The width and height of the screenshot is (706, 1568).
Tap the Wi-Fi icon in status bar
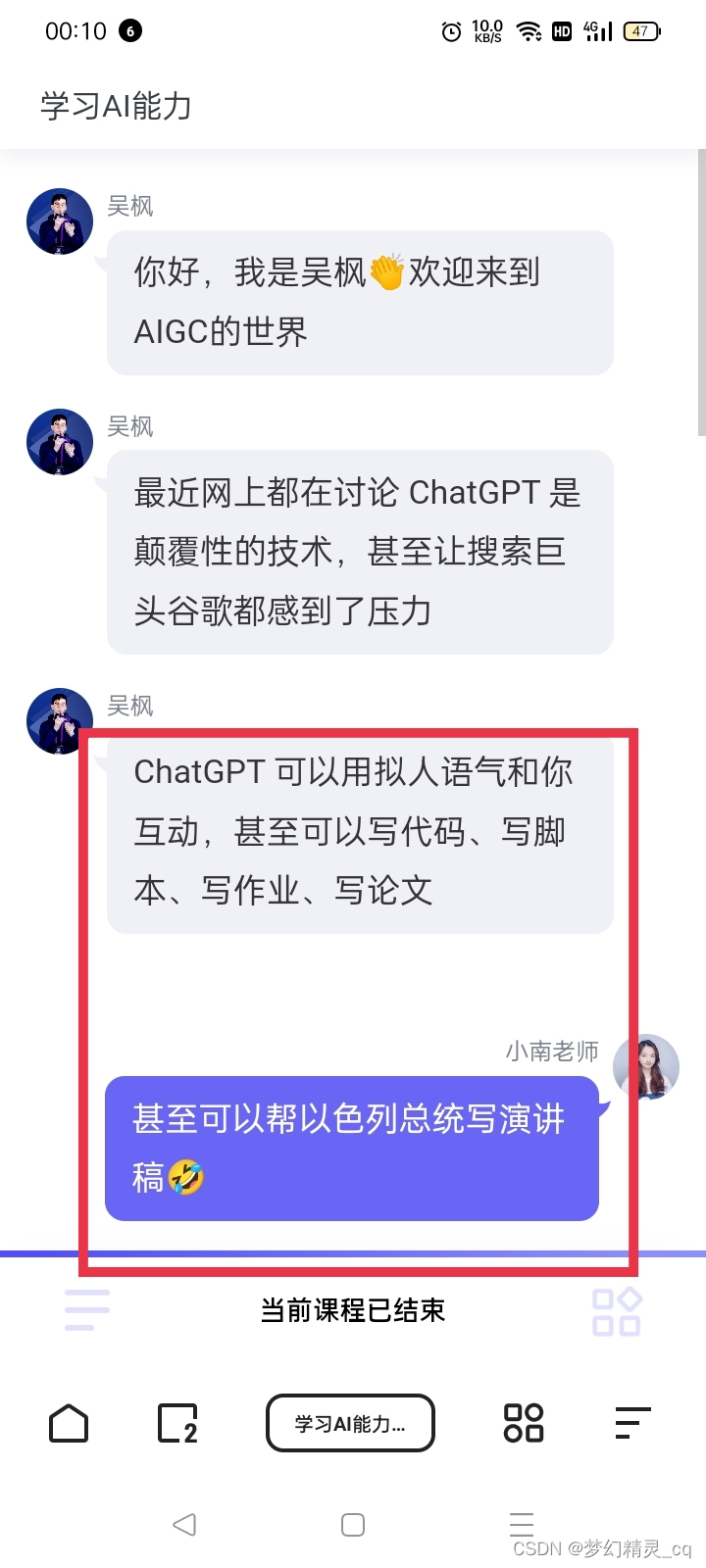pyautogui.click(x=530, y=31)
